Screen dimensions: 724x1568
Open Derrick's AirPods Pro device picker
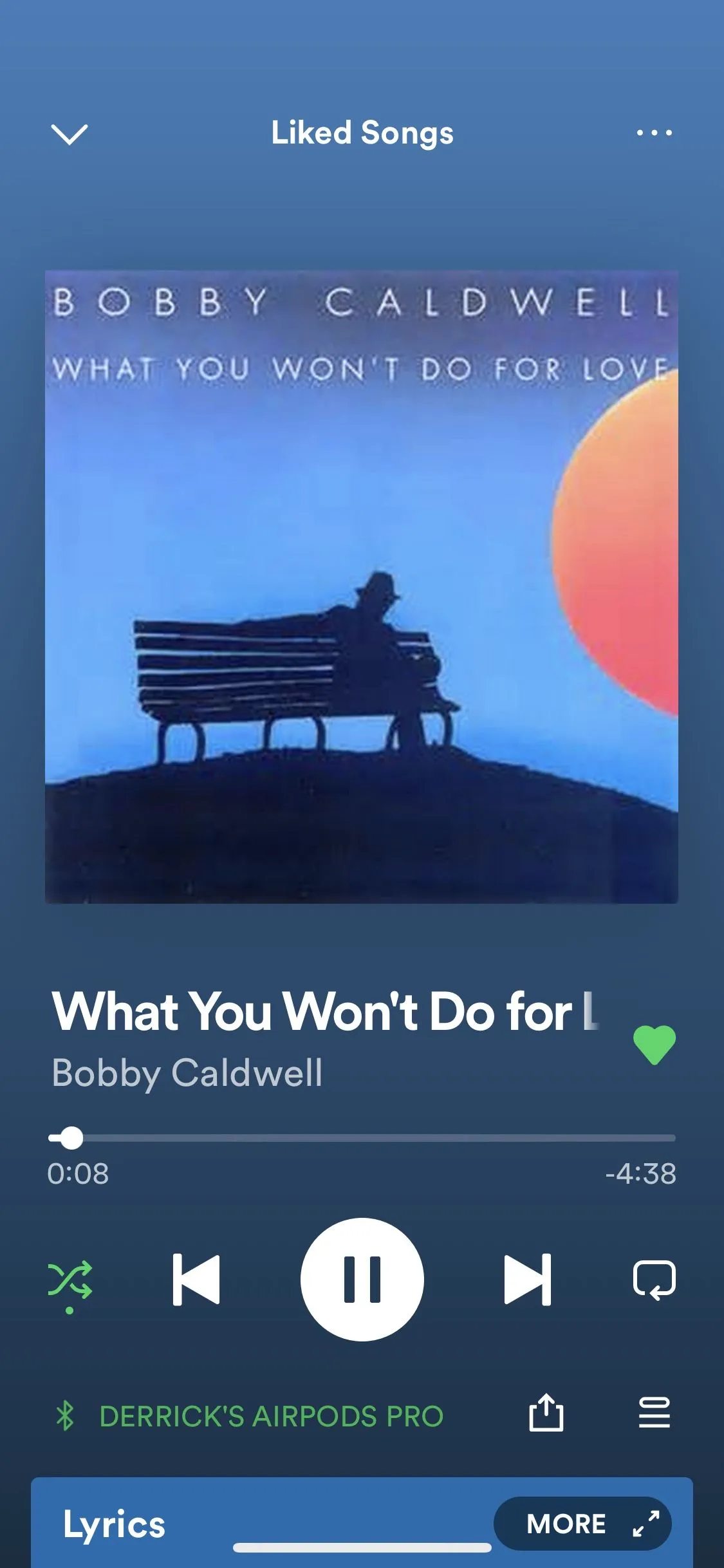[x=270, y=1416]
